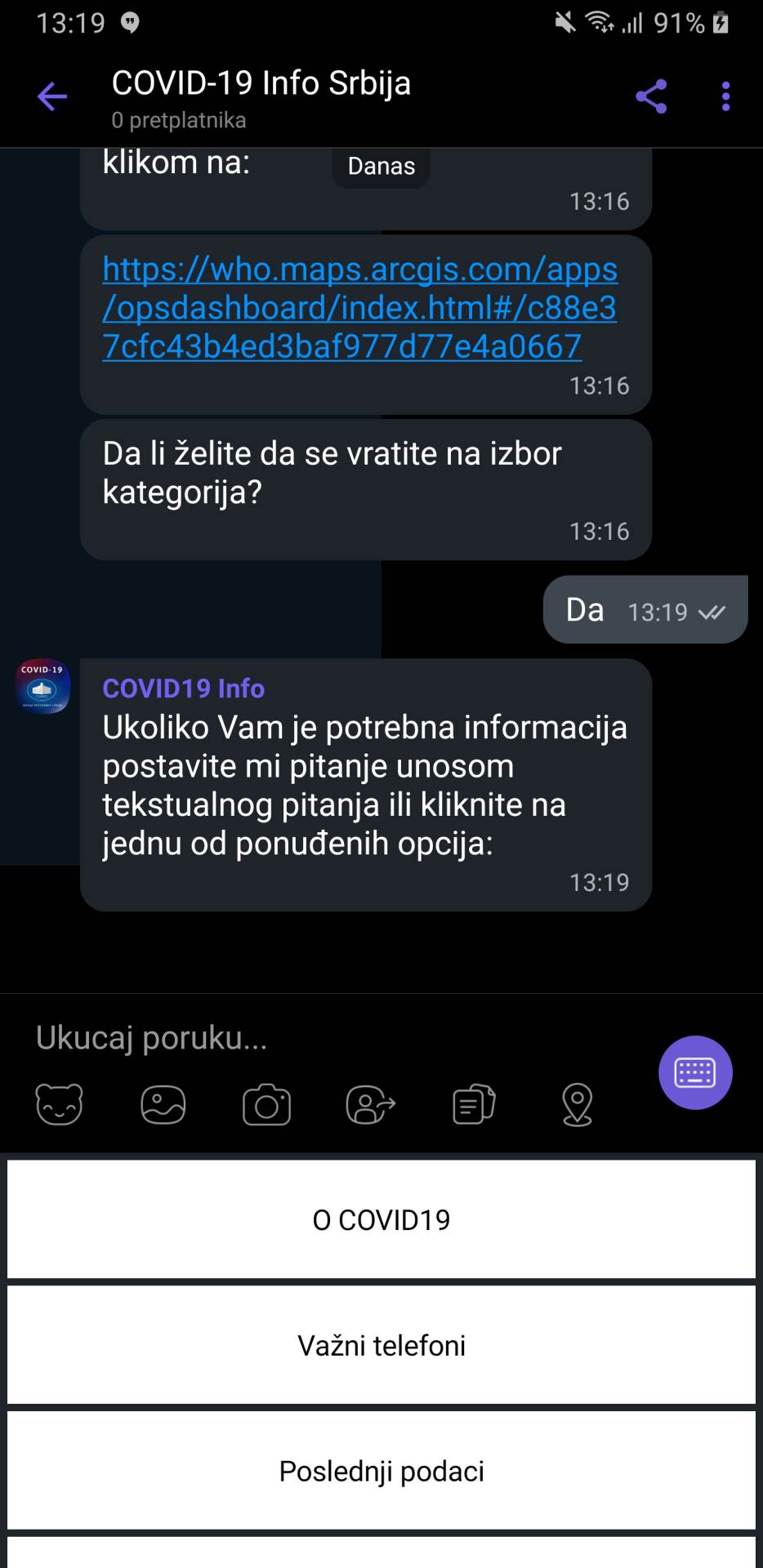Go back using the back arrow

[x=51, y=96]
